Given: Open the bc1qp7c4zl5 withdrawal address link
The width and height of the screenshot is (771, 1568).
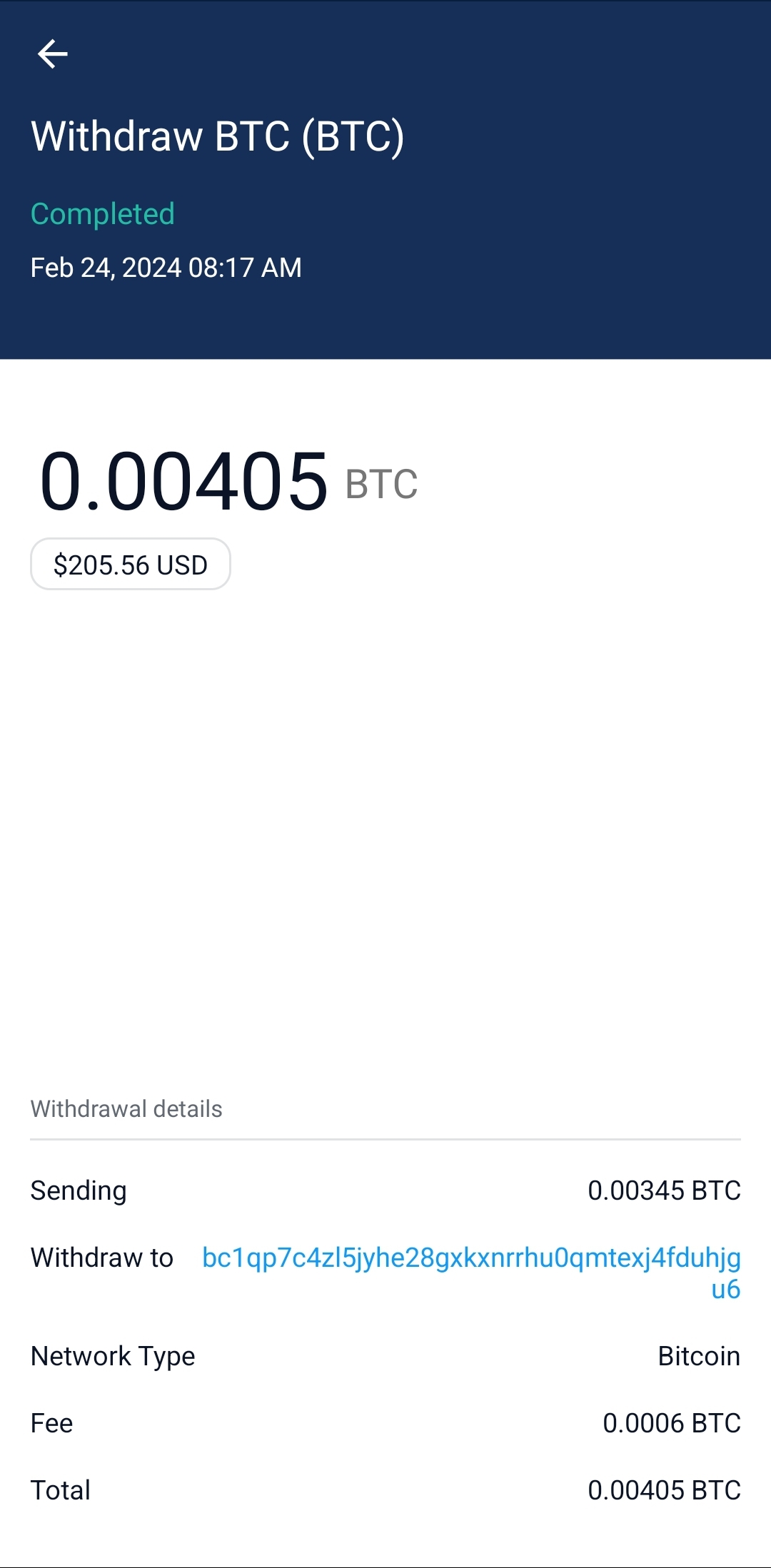Looking at the screenshot, I should [x=471, y=1258].
